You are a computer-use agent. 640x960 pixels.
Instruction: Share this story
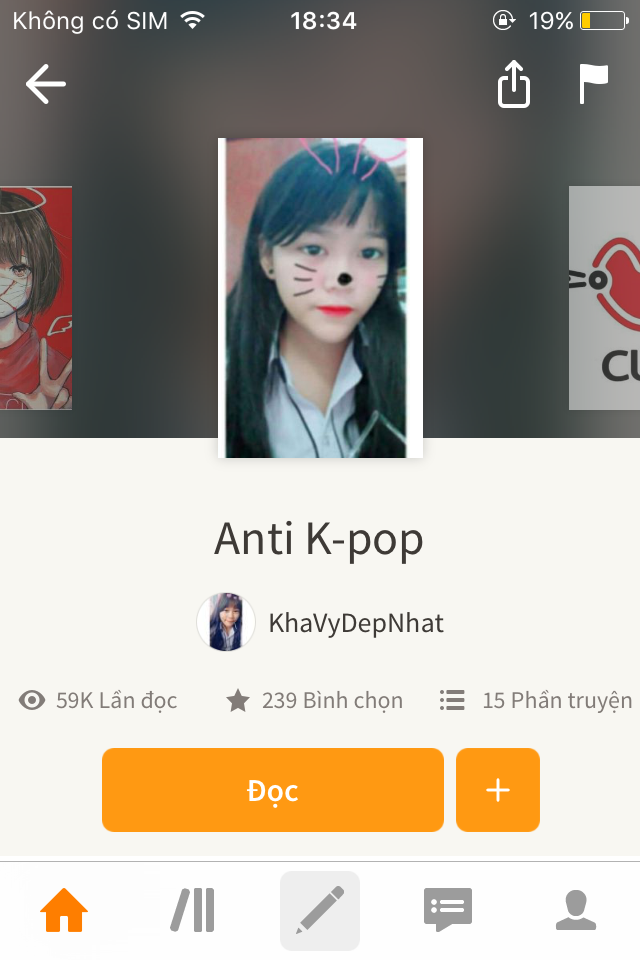tap(513, 85)
